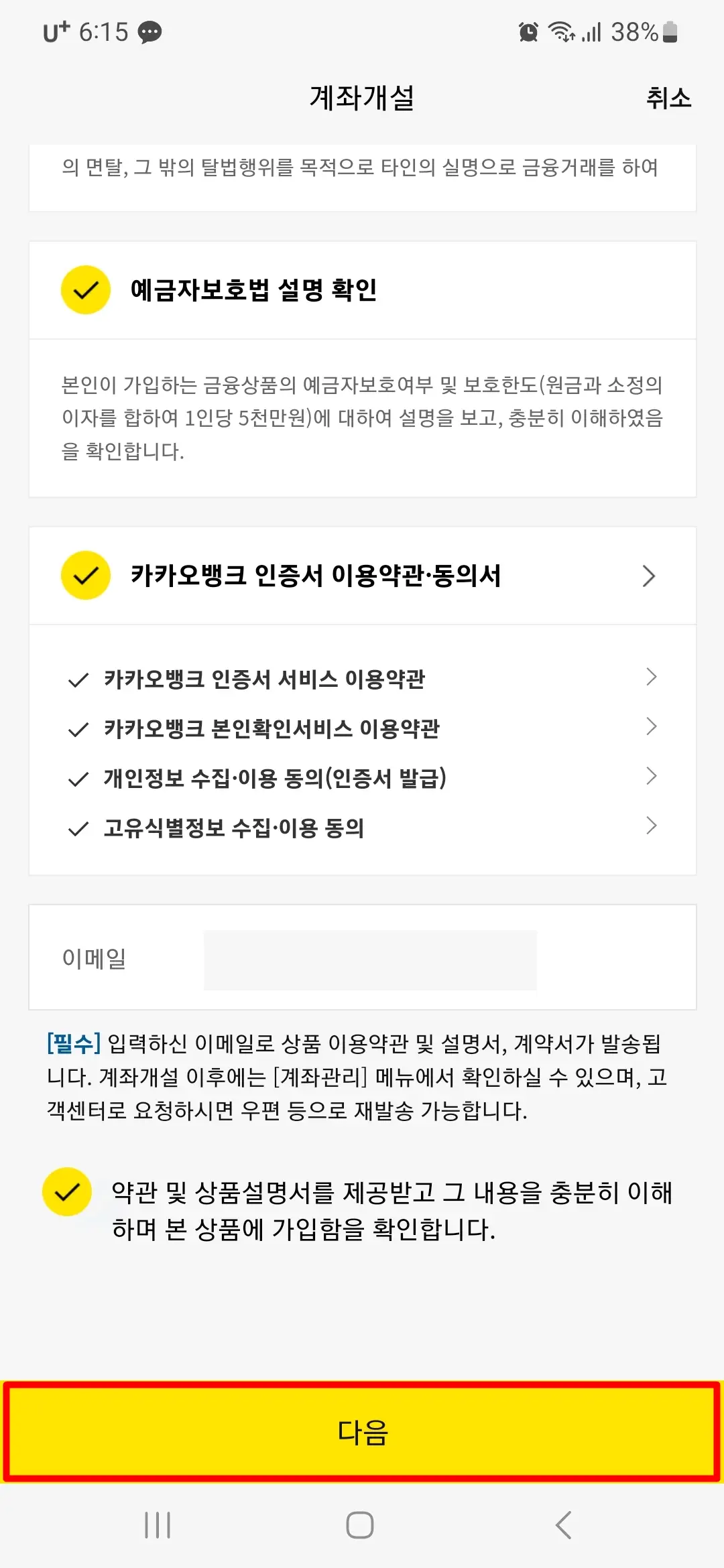Screen dimensions: 724x1568
Task: Tap the battery indicator icon
Action: coord(668,31)
